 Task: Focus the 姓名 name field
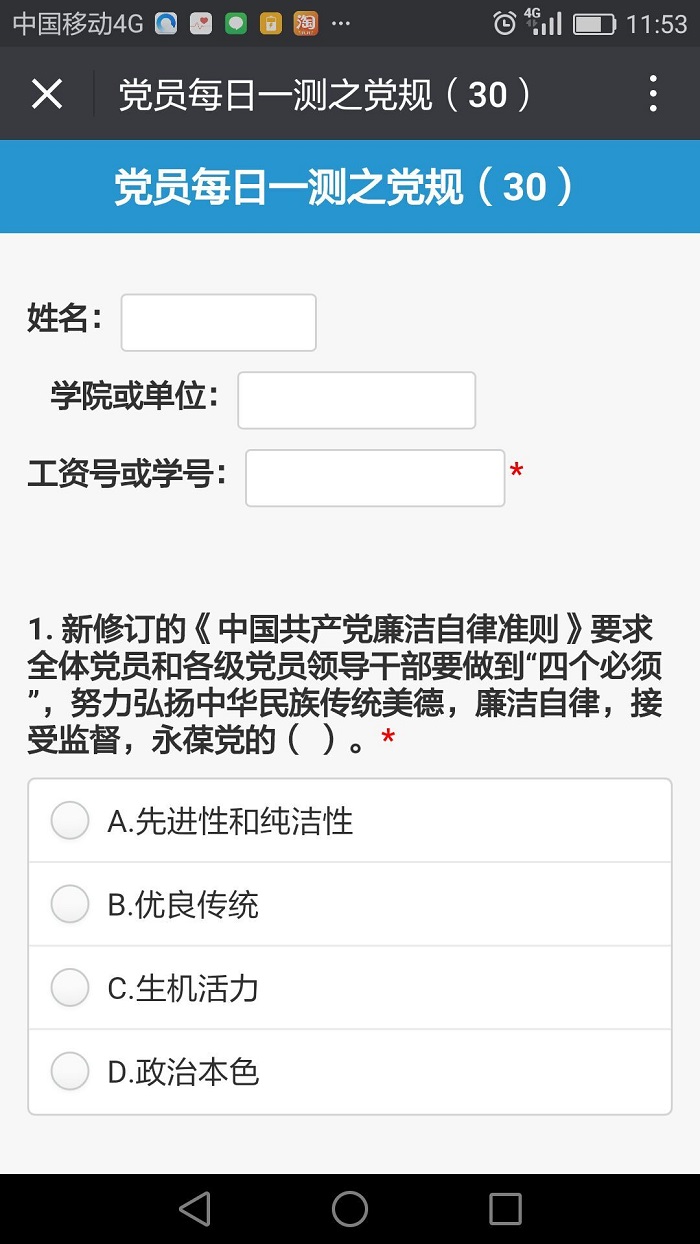pyautogui.click(x=218, y=322)
